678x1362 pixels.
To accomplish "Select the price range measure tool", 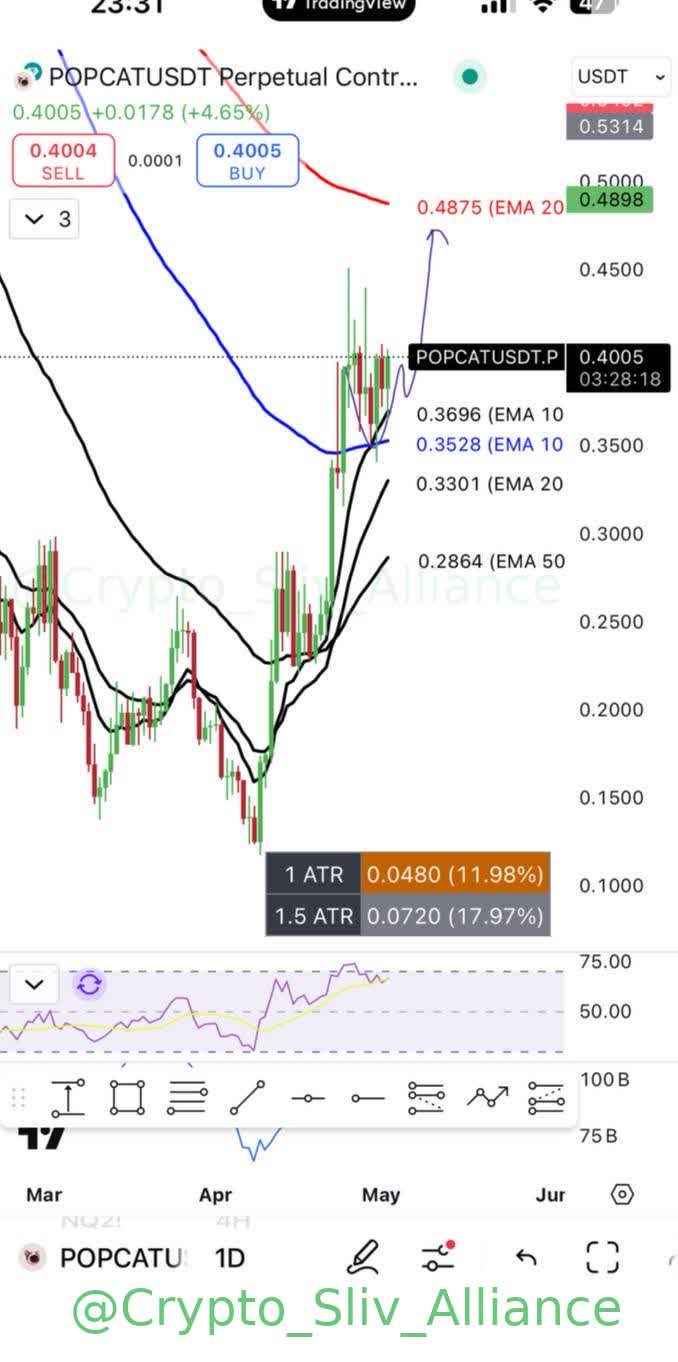I will (x=67, y=1098).
